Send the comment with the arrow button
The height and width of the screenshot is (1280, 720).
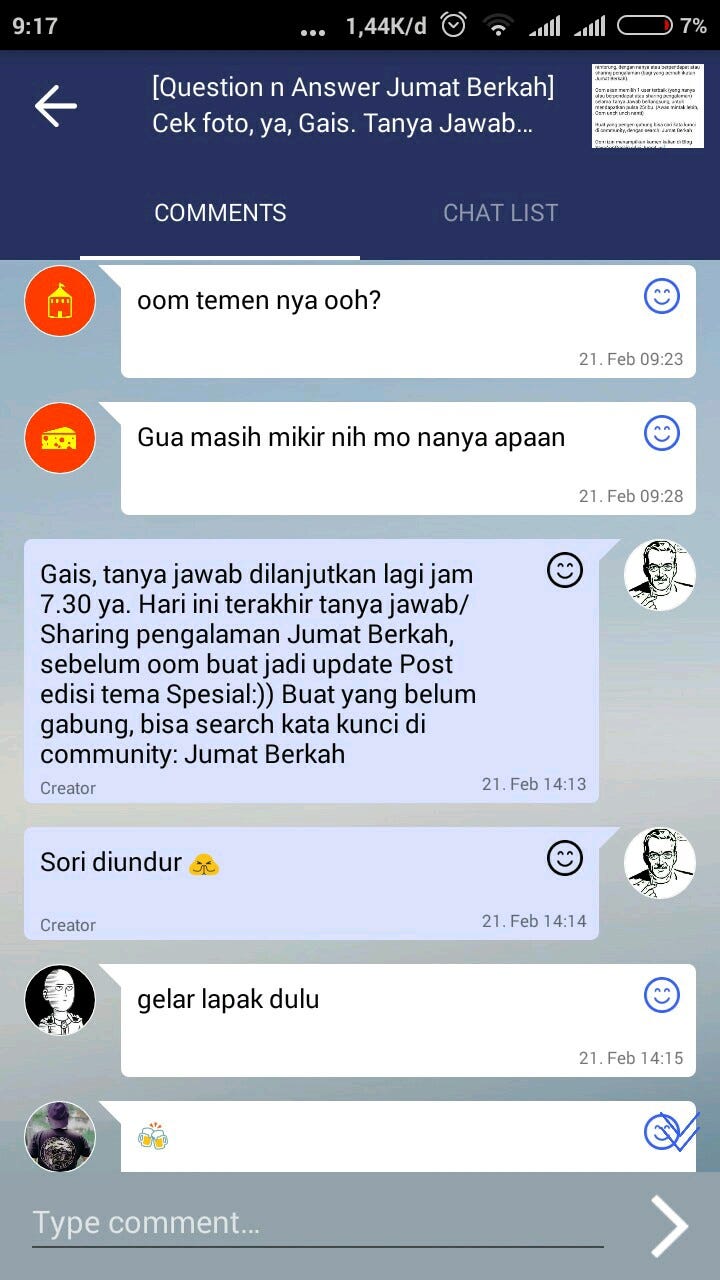pos(669,1225)
